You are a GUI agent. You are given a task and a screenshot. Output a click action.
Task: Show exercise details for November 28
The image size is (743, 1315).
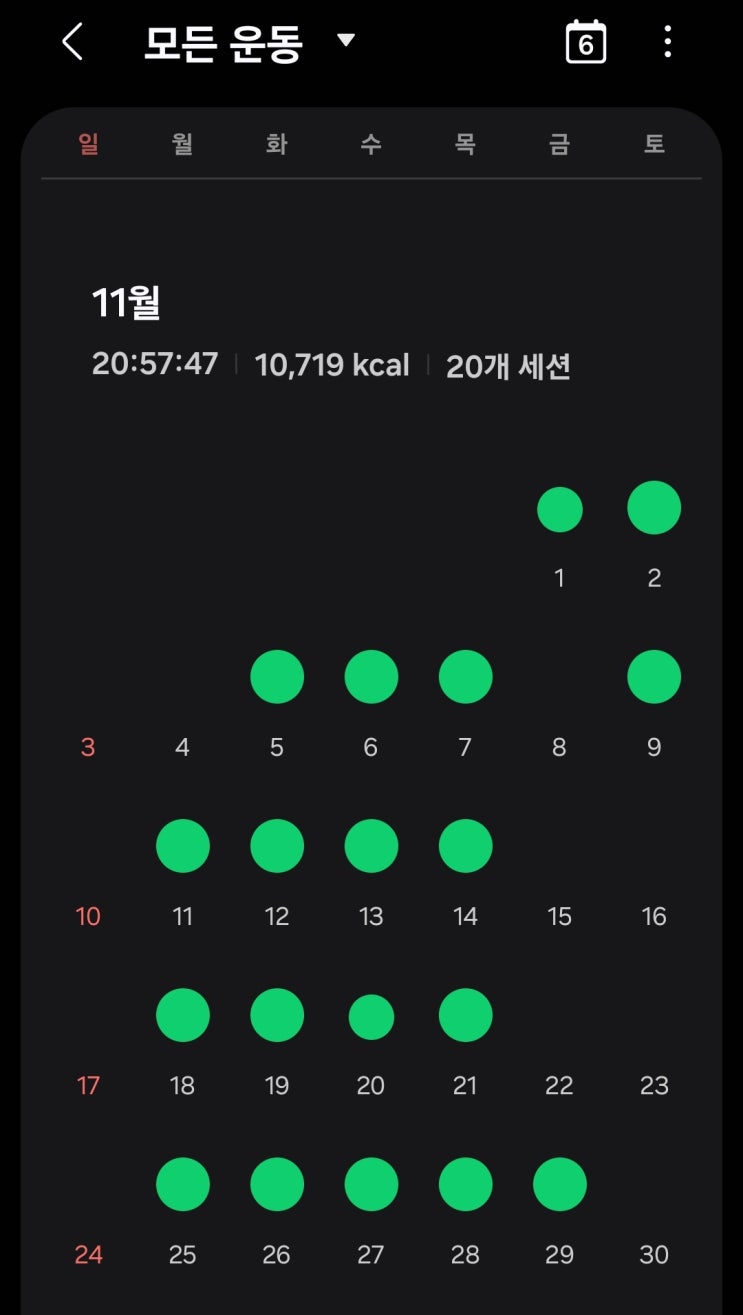click(465, 1184)
